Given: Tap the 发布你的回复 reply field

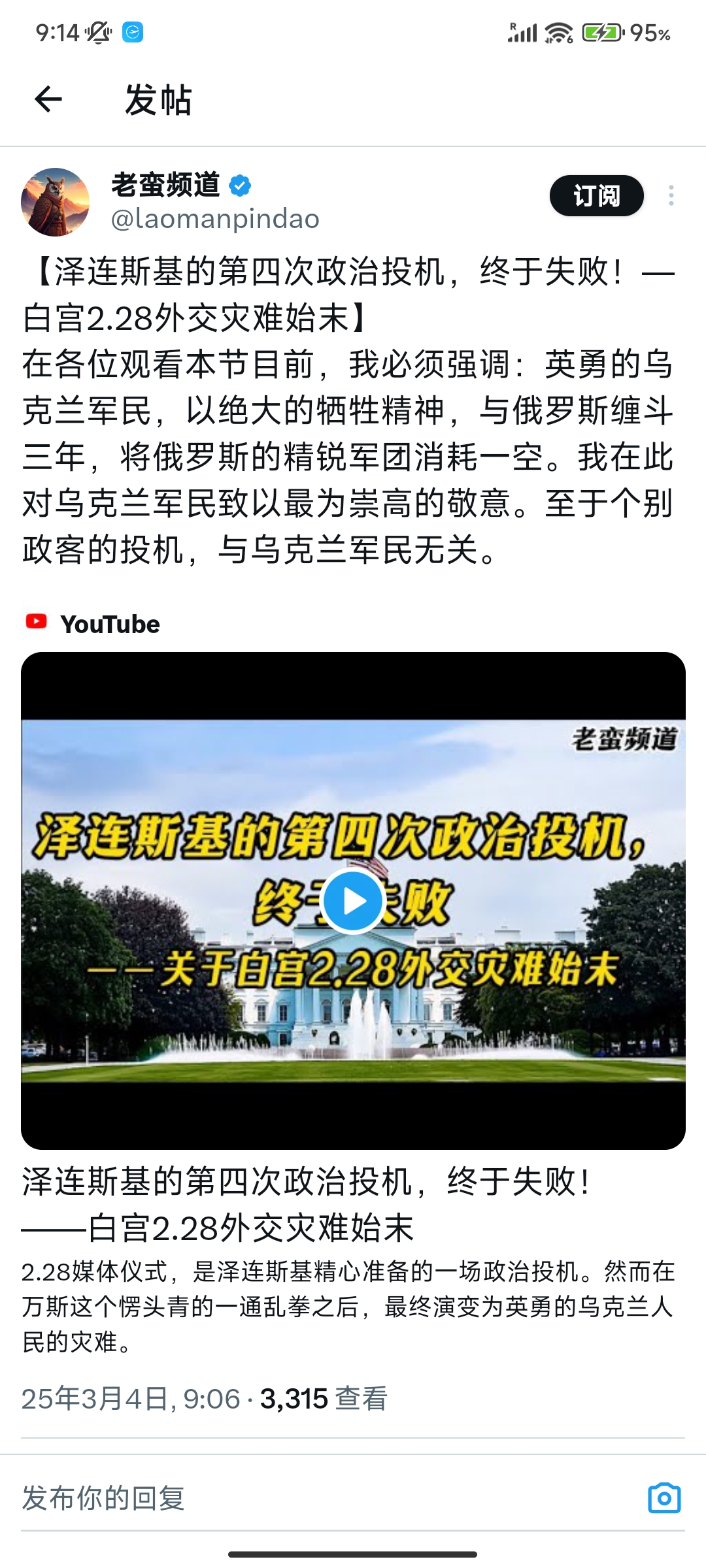Looking at the screenshot, I should tap(327, 1497).
